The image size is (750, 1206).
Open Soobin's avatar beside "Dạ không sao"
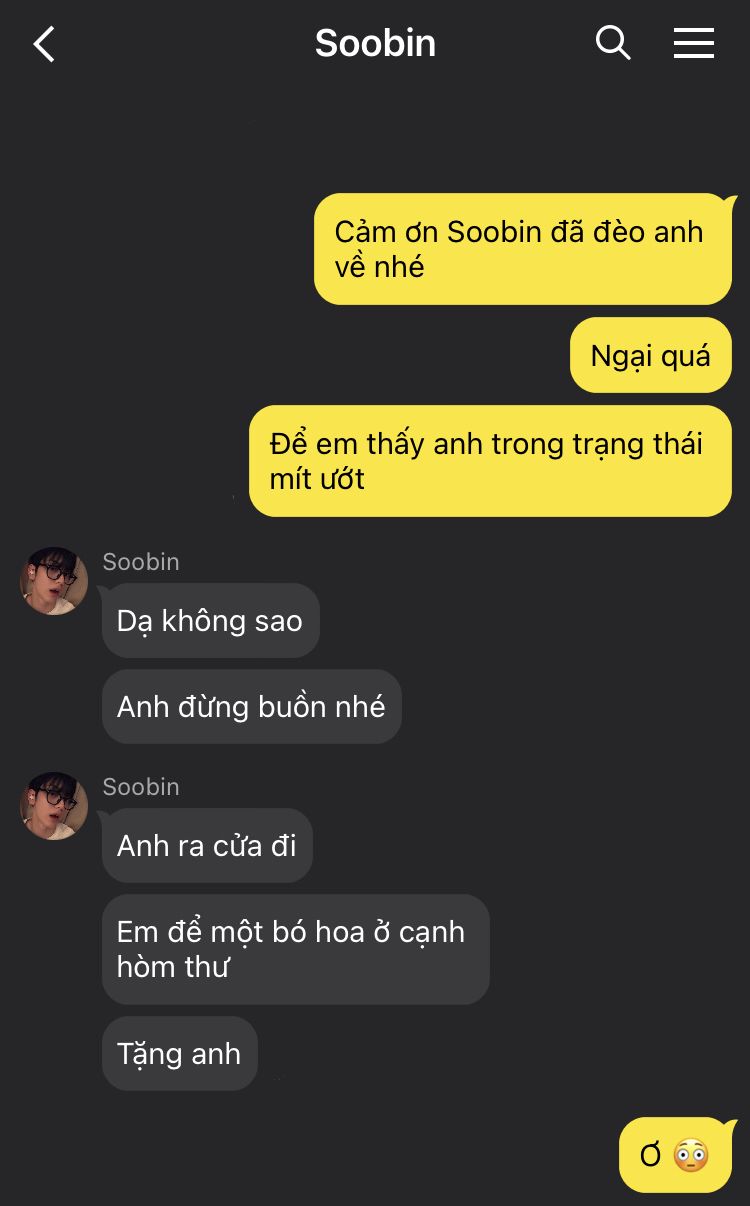pos(54,581)
